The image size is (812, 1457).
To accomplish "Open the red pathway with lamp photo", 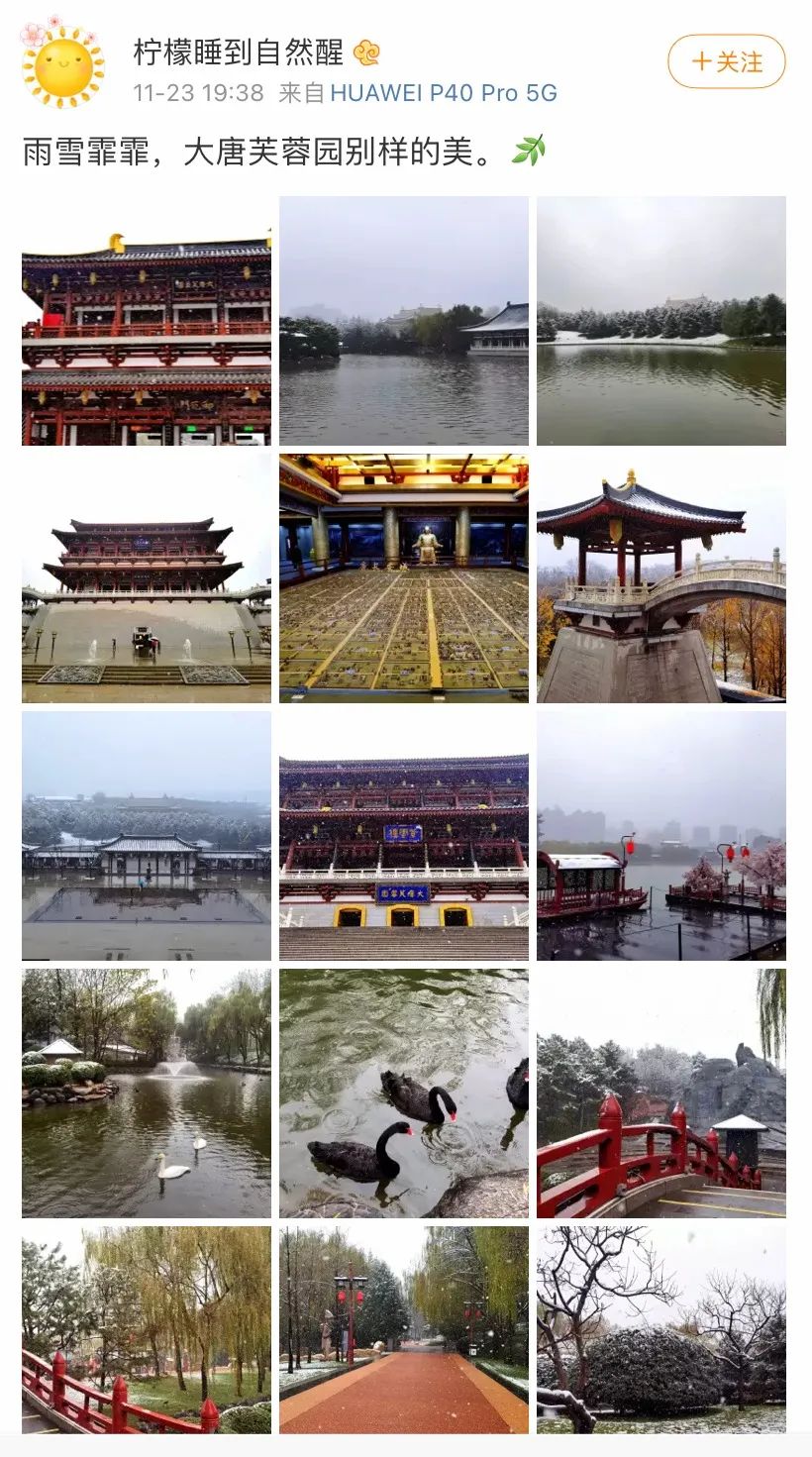I will click(404, 1330).
